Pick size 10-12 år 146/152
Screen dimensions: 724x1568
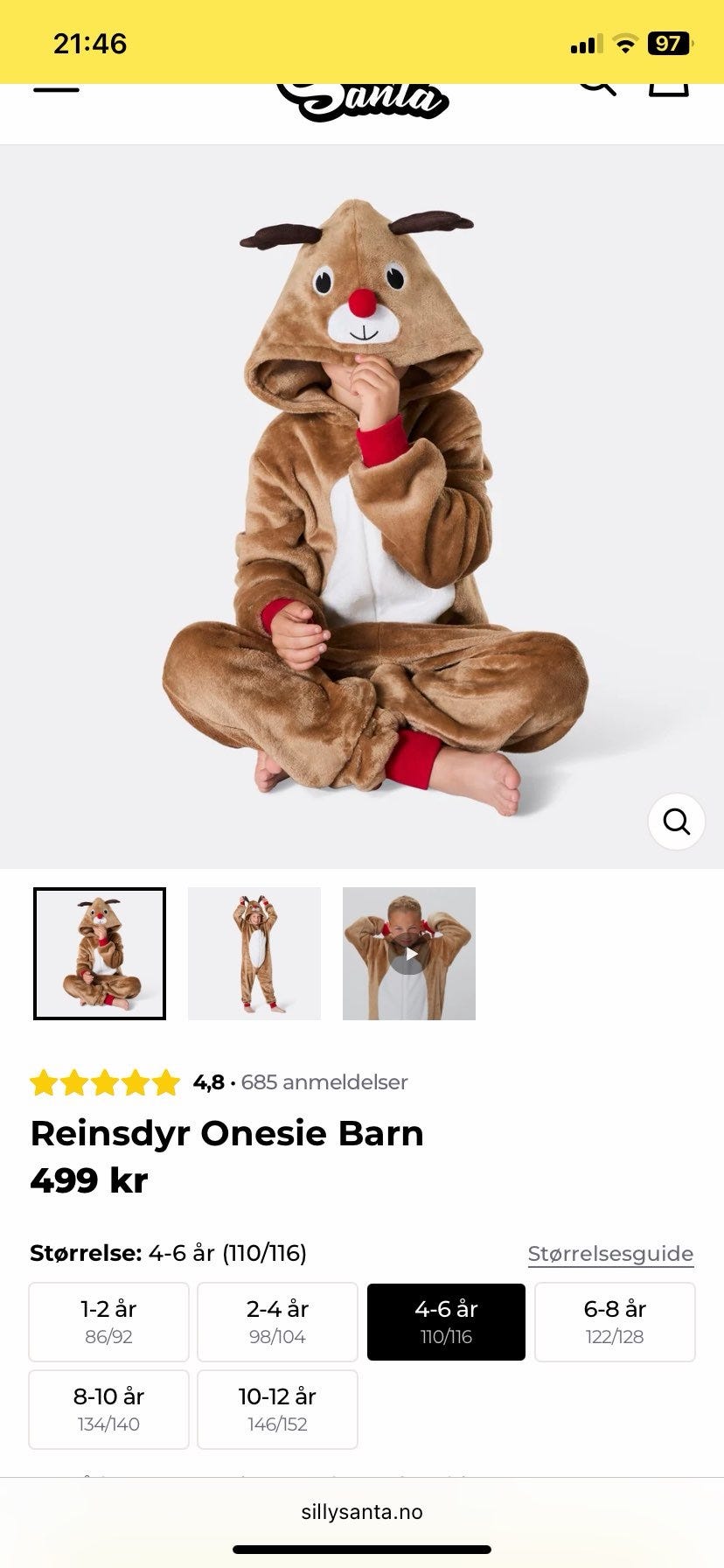pyautogui.click(x=277, y=1410)
